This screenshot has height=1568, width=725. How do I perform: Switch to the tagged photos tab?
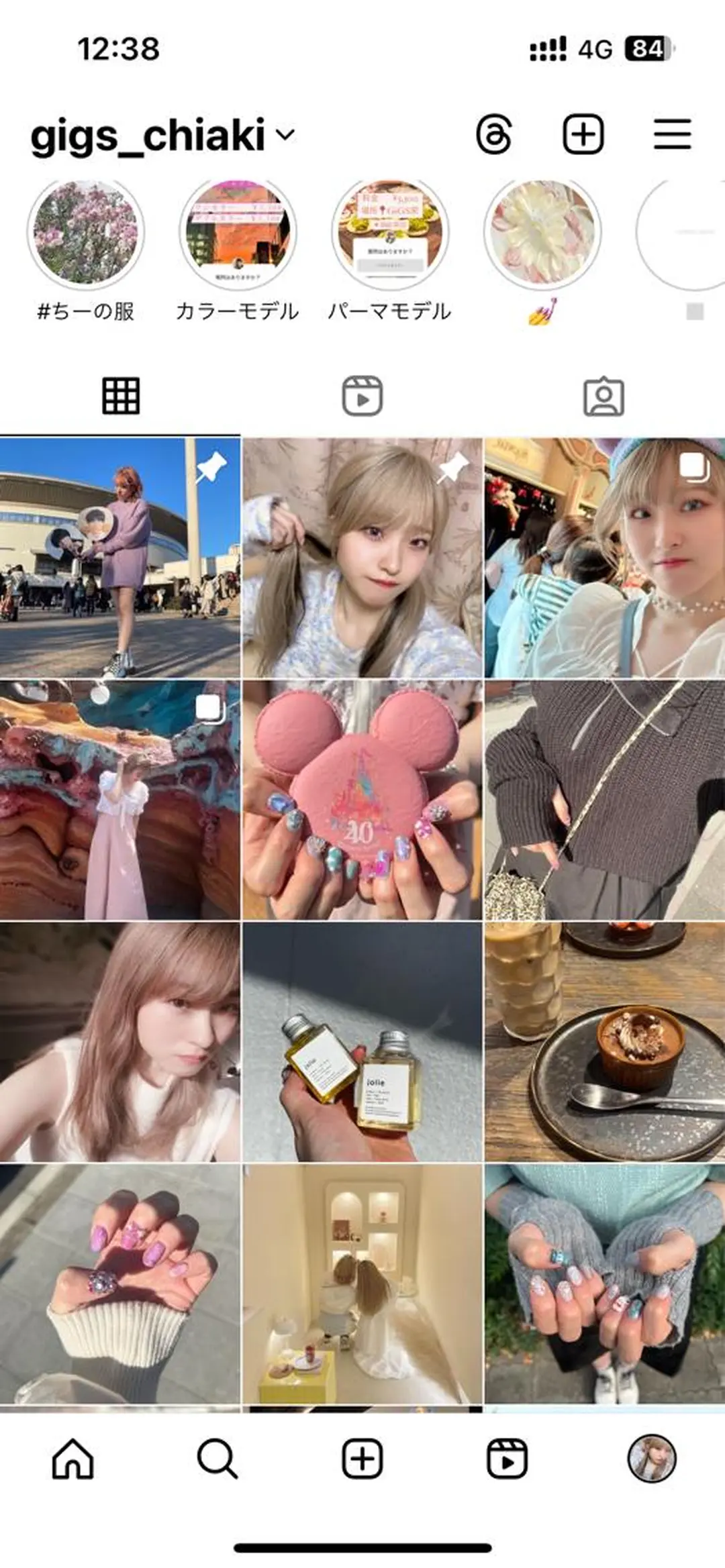tap(603, 397)
